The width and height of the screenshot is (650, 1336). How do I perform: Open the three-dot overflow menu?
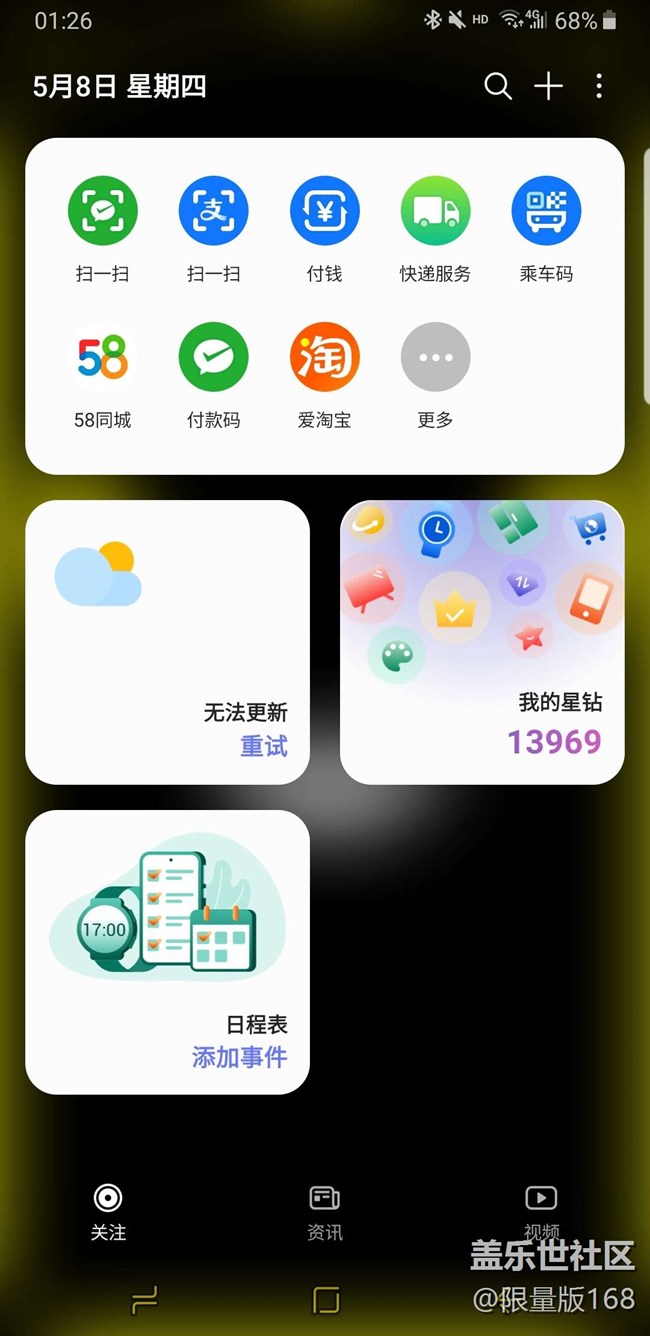[x=599, y=86]
